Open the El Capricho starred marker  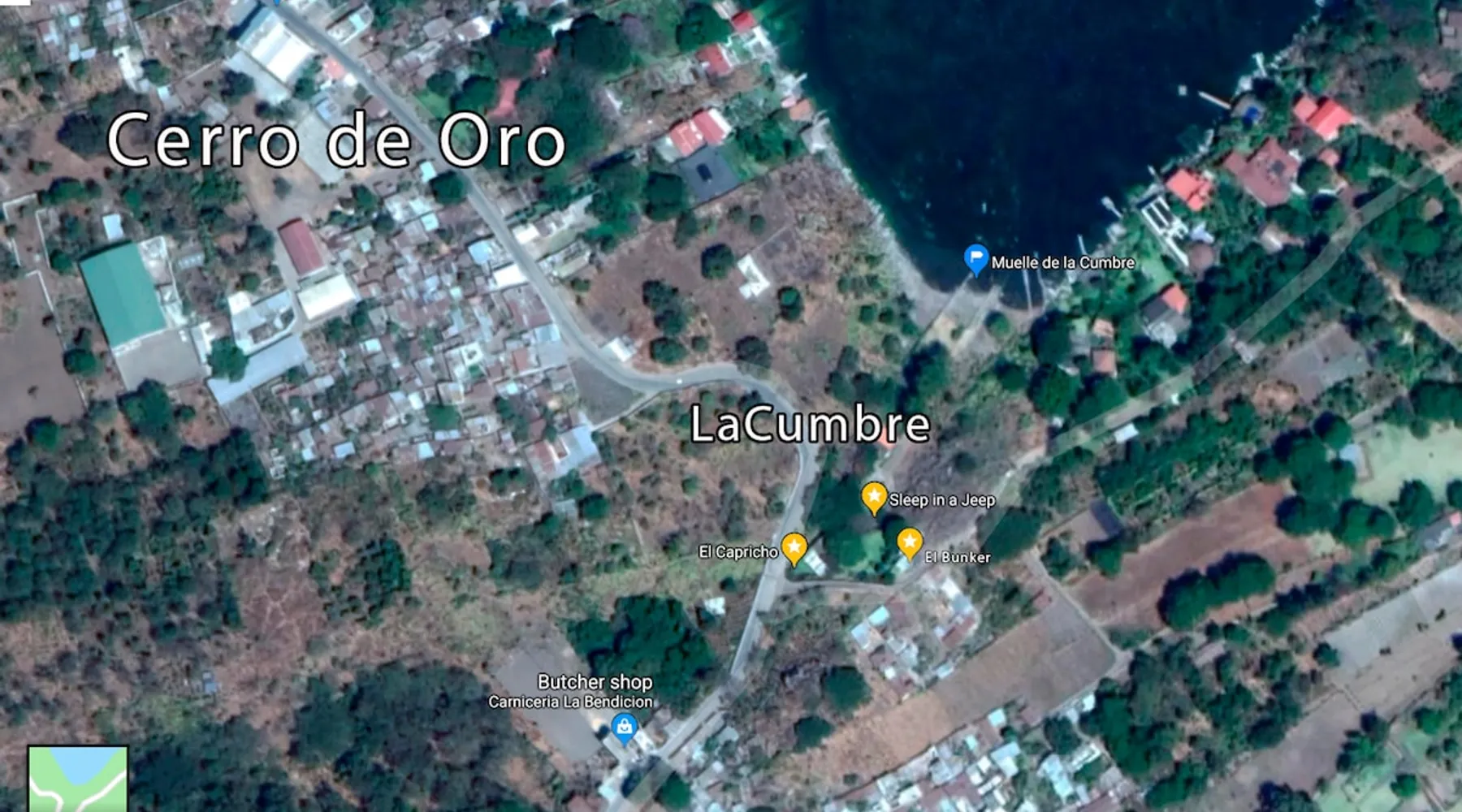(794, 547)
